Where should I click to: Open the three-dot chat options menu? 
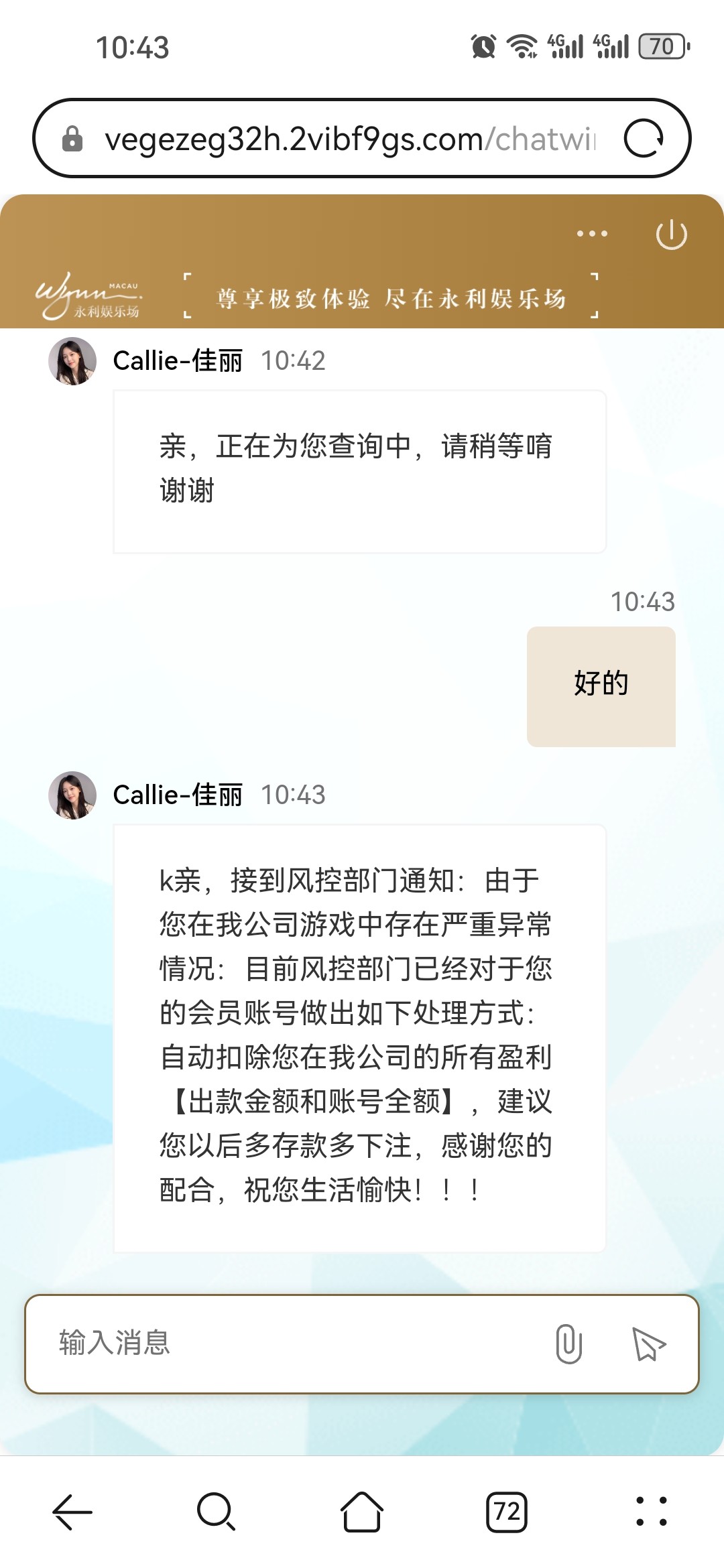click(592, 234)
